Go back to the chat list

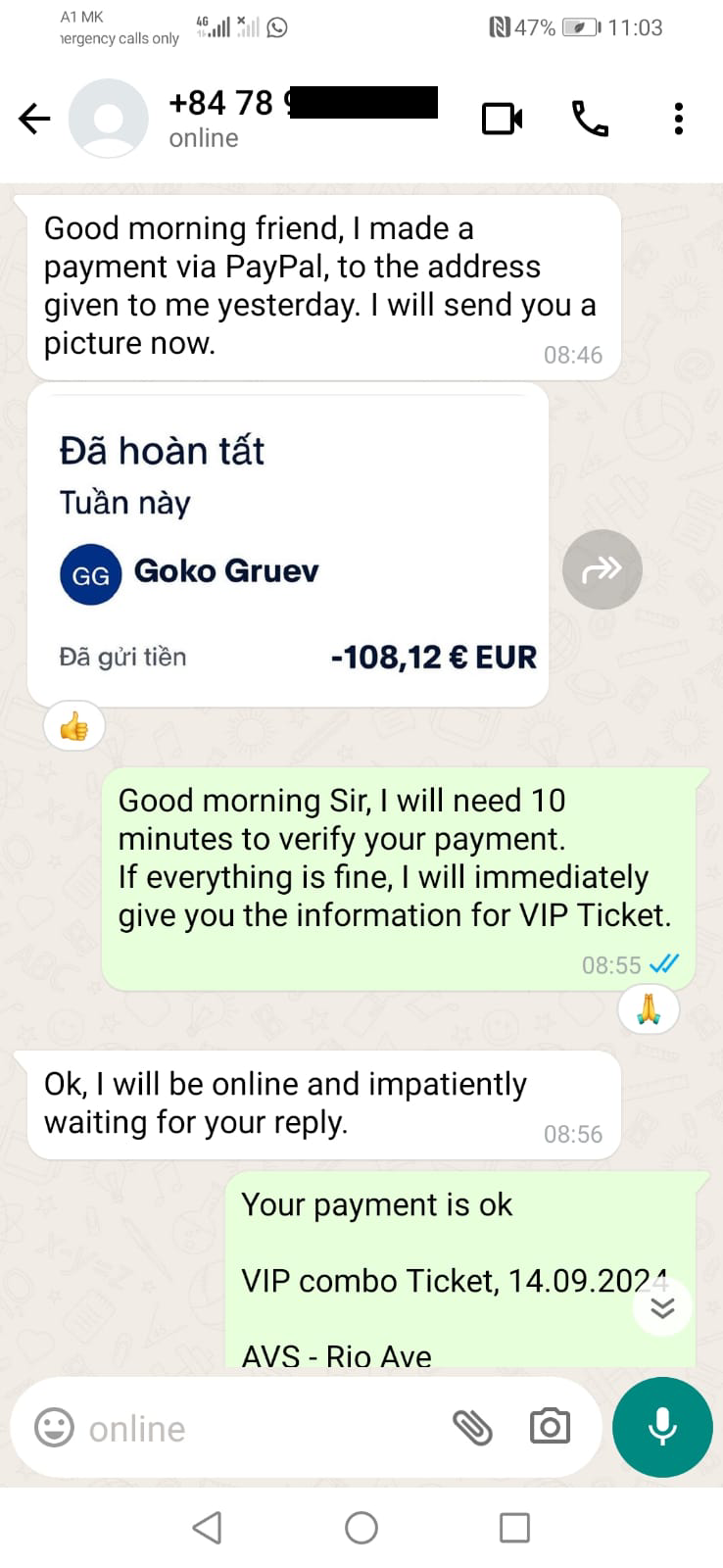pyautogui.click(x=34, y=120)
